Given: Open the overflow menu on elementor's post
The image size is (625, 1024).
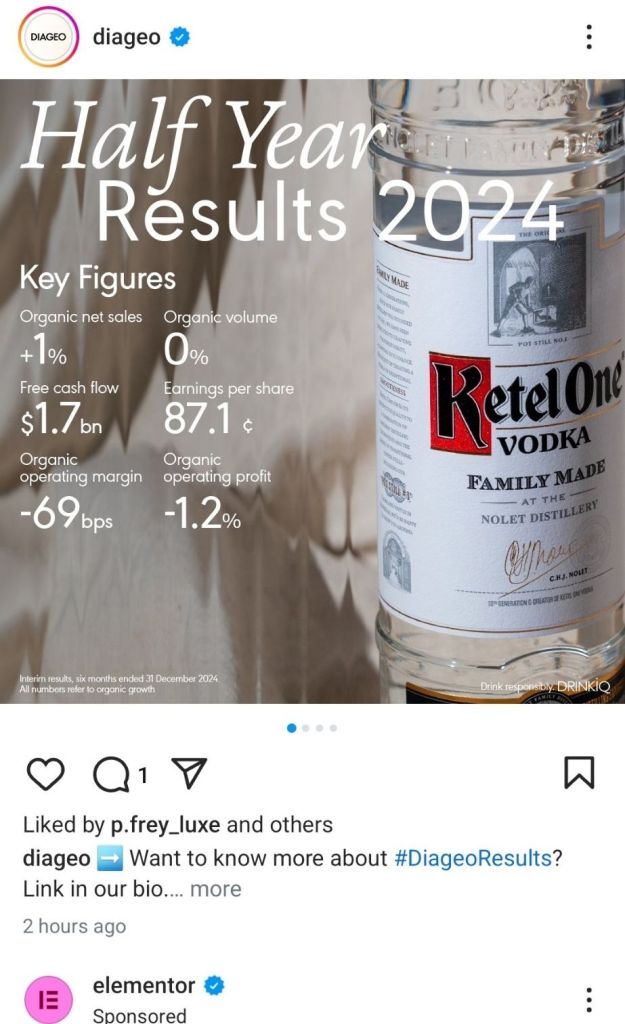Looking at the screenshot, I should pyautogui.click(x=589, y=1000).
